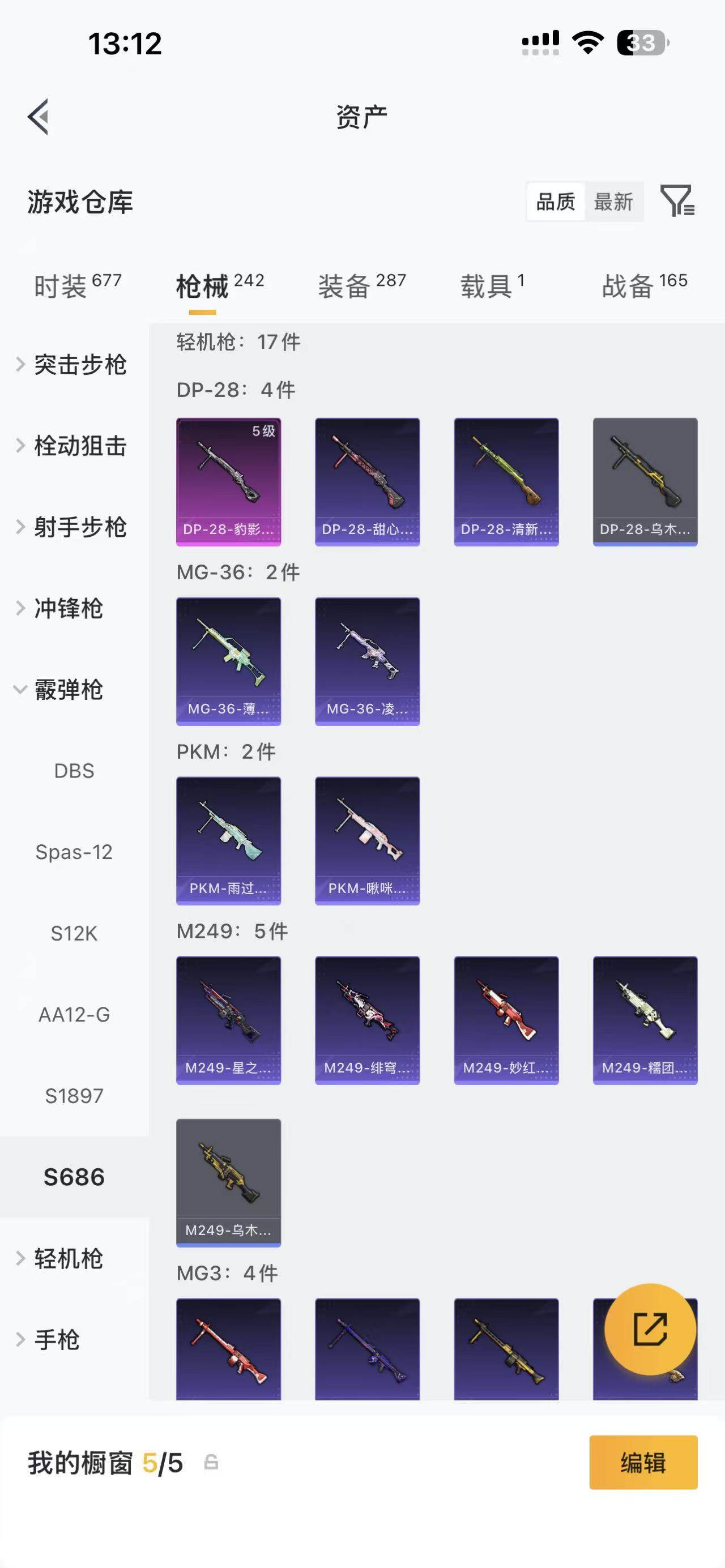Sort the warehouse by 品质
Viewport: 725px width, 1568px height.
click(x=555, y=202)
